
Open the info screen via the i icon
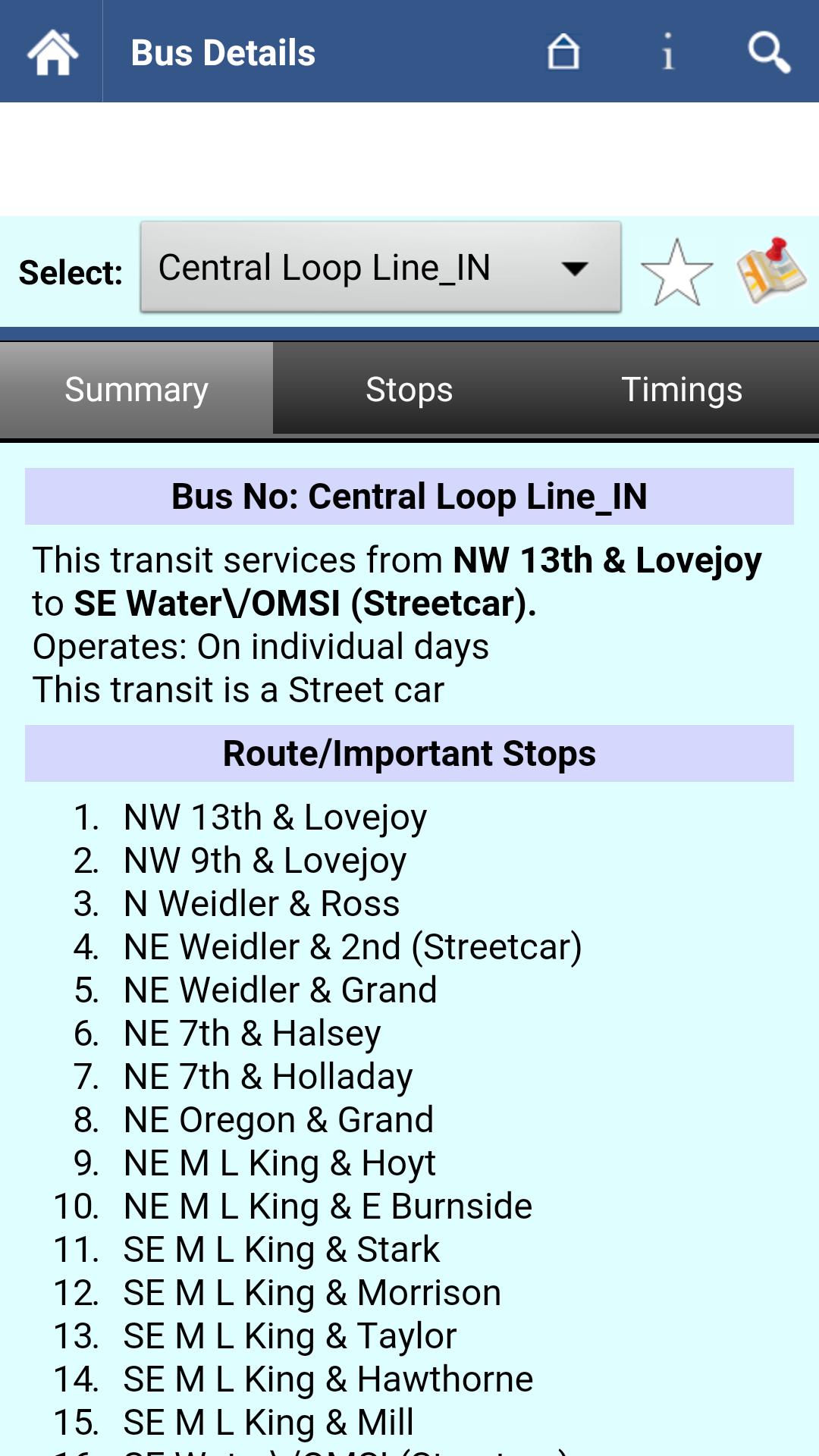click(667, 51)
